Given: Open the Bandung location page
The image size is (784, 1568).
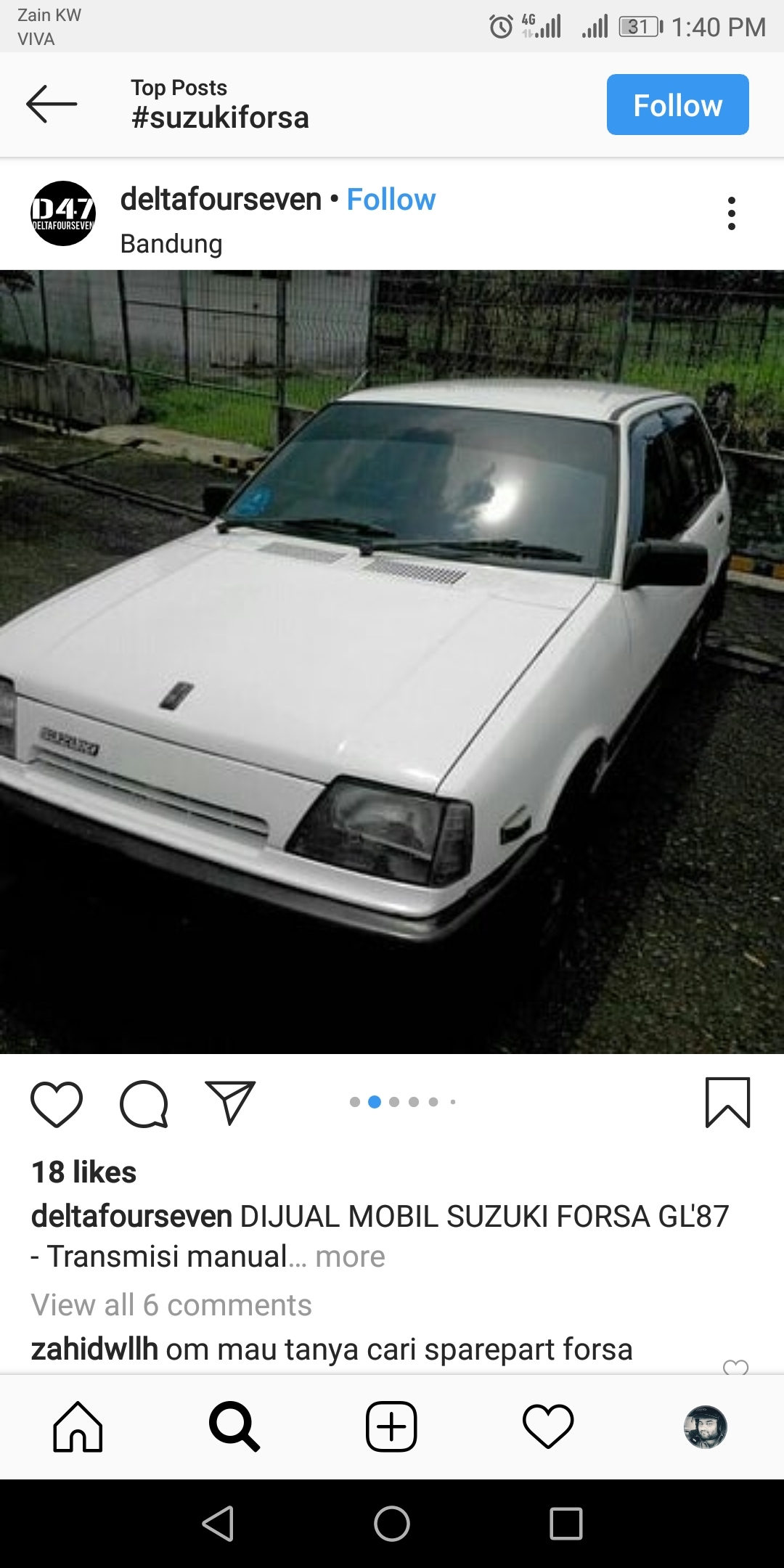Looking at the screenshot, I should click(x=171, y=244).
